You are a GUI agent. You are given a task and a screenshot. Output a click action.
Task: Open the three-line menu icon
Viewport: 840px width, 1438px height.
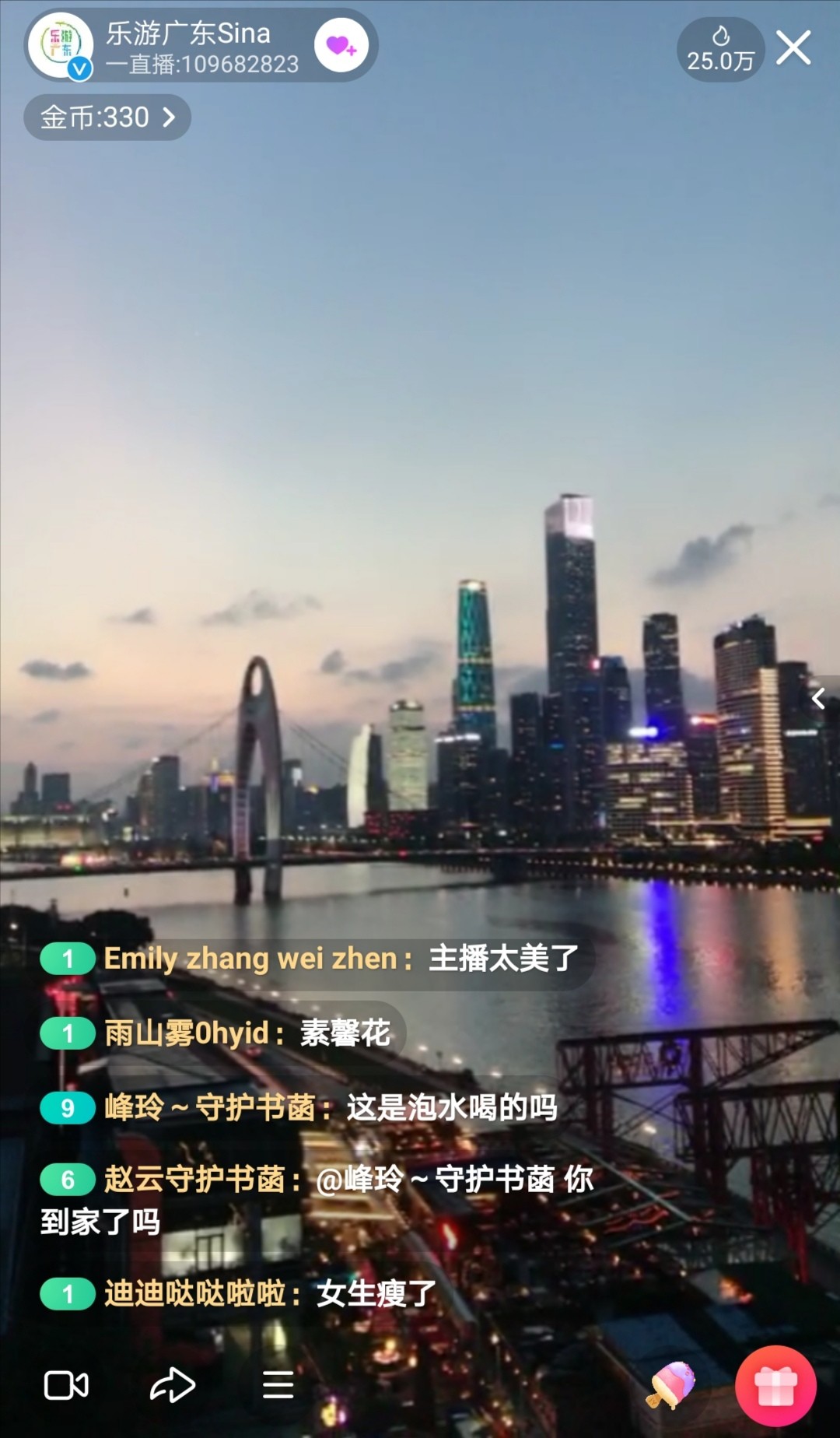278,1385
